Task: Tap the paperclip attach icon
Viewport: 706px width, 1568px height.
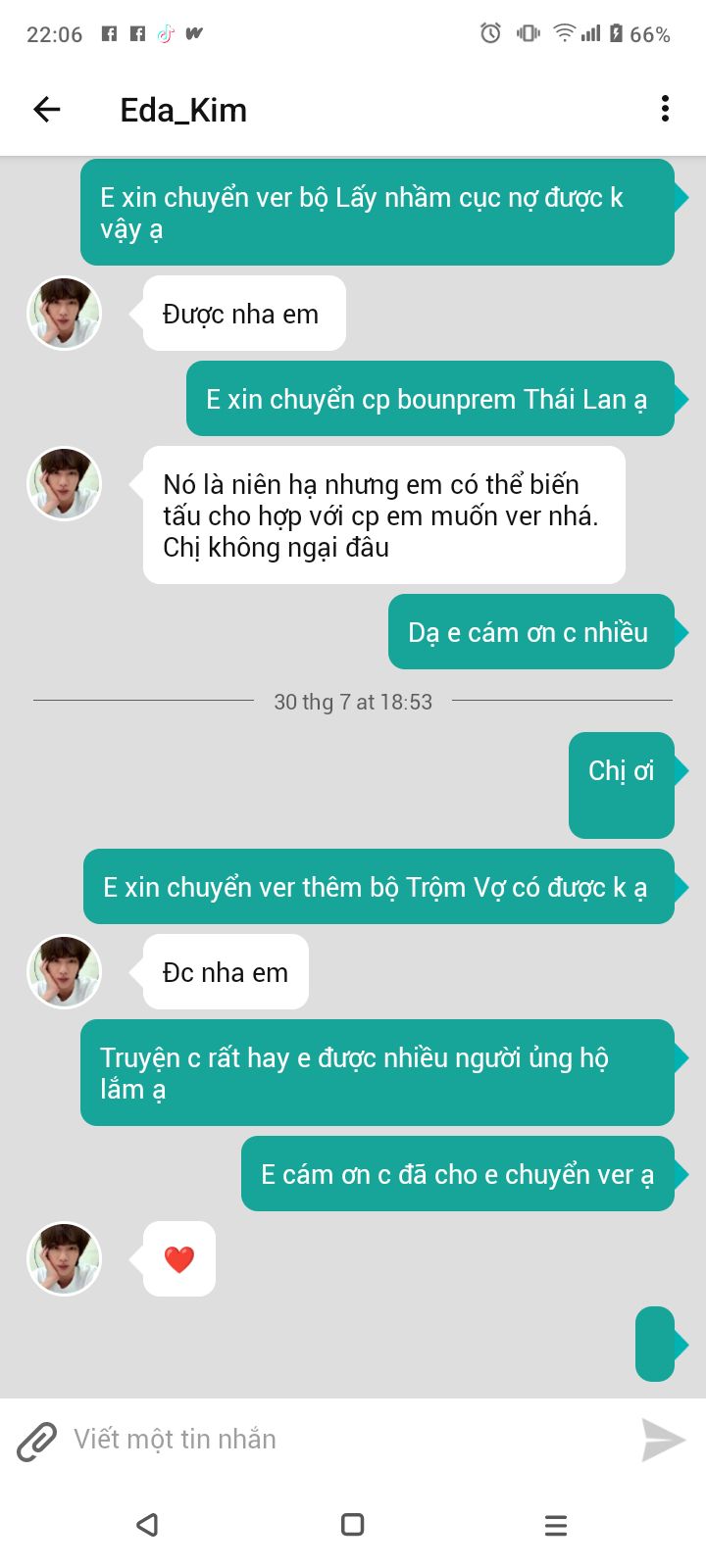Action: coord(37,1441)
